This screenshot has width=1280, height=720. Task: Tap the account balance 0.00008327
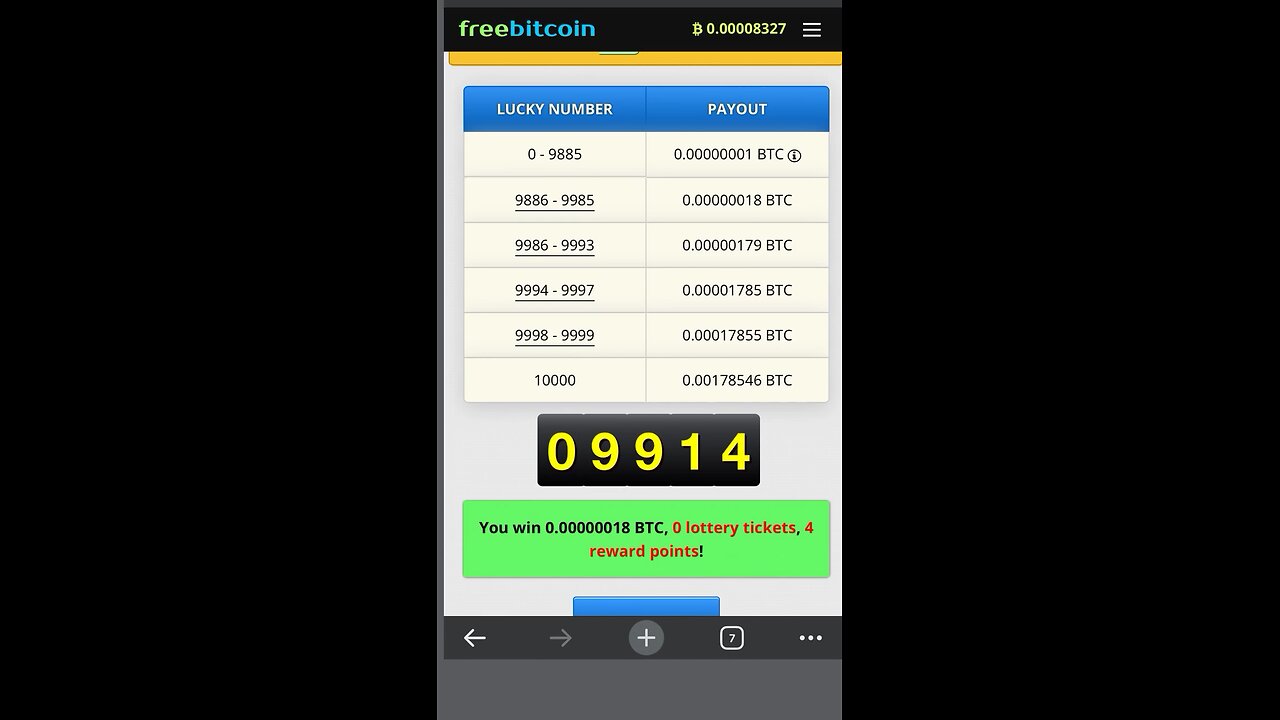[739, 29]
